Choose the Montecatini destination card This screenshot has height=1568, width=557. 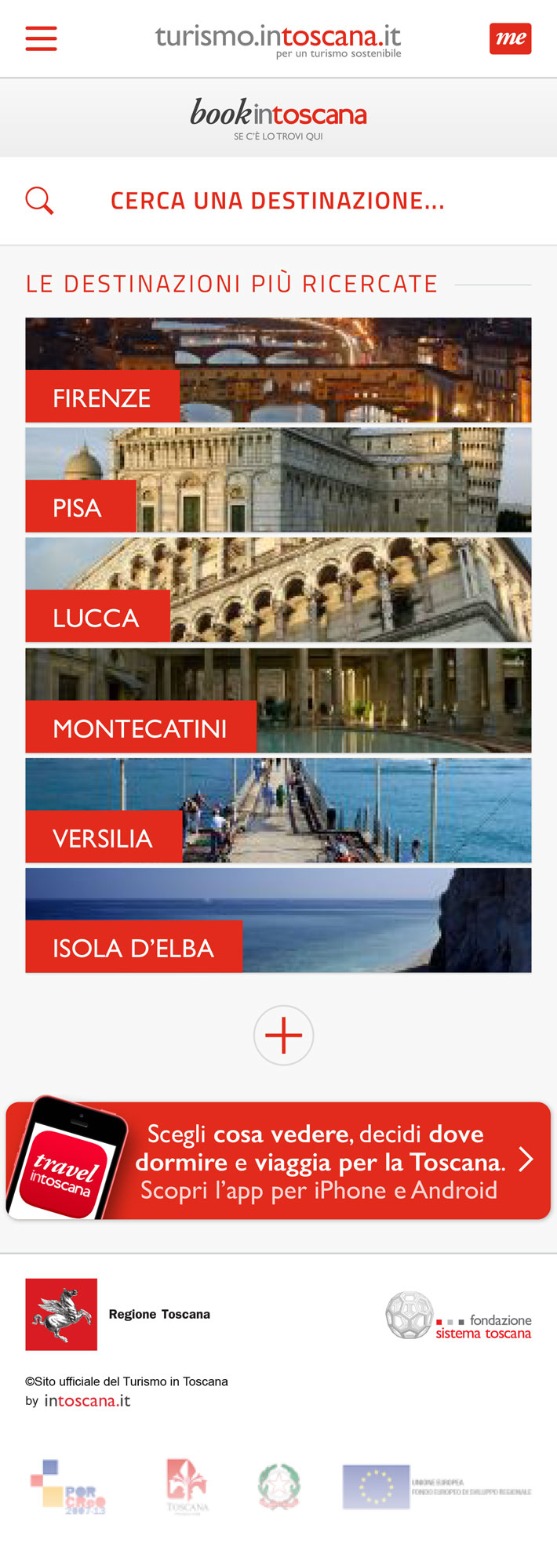click(278, 700)
